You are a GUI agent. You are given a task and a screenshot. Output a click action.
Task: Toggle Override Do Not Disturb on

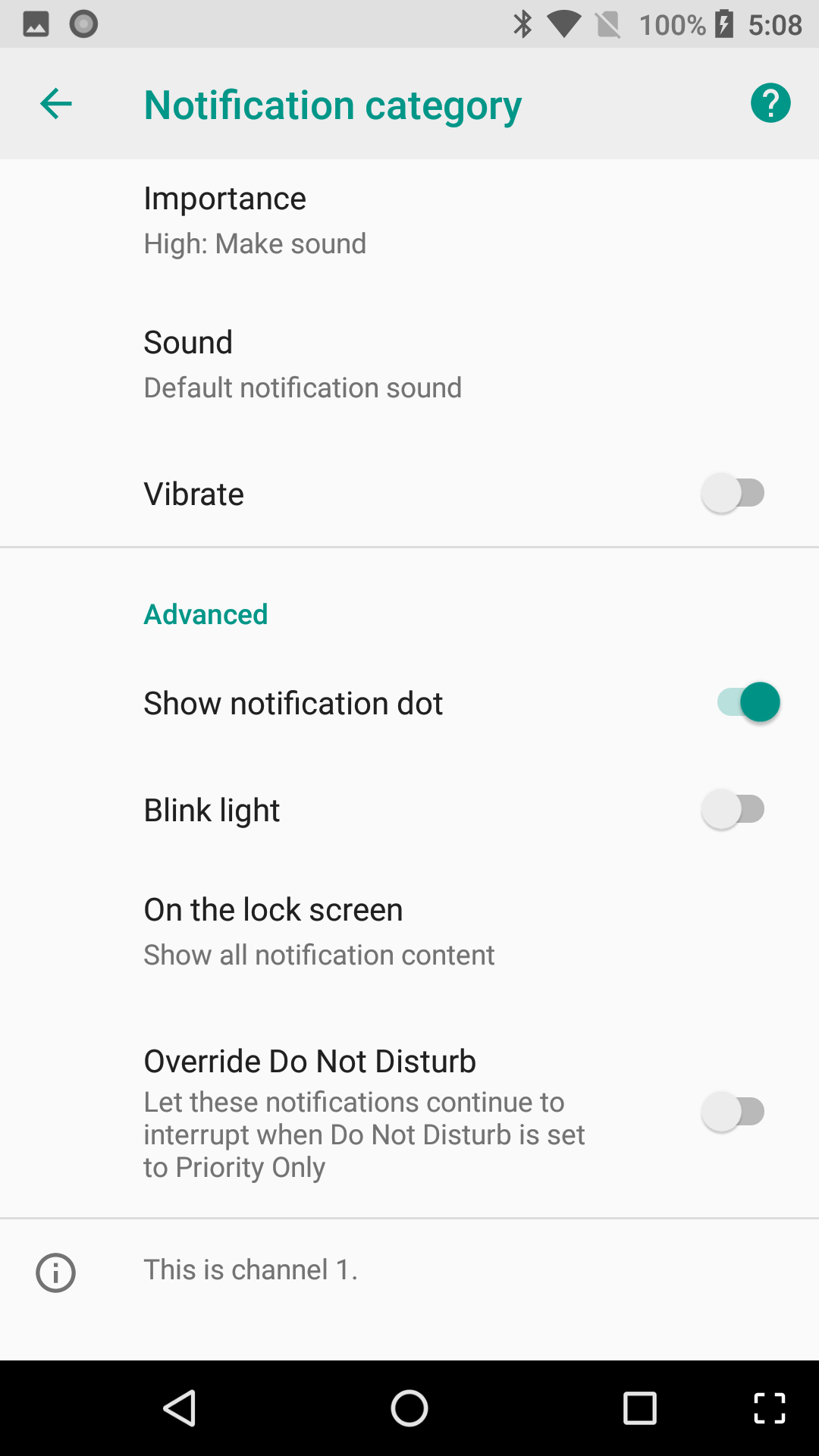click(733, 1112)
